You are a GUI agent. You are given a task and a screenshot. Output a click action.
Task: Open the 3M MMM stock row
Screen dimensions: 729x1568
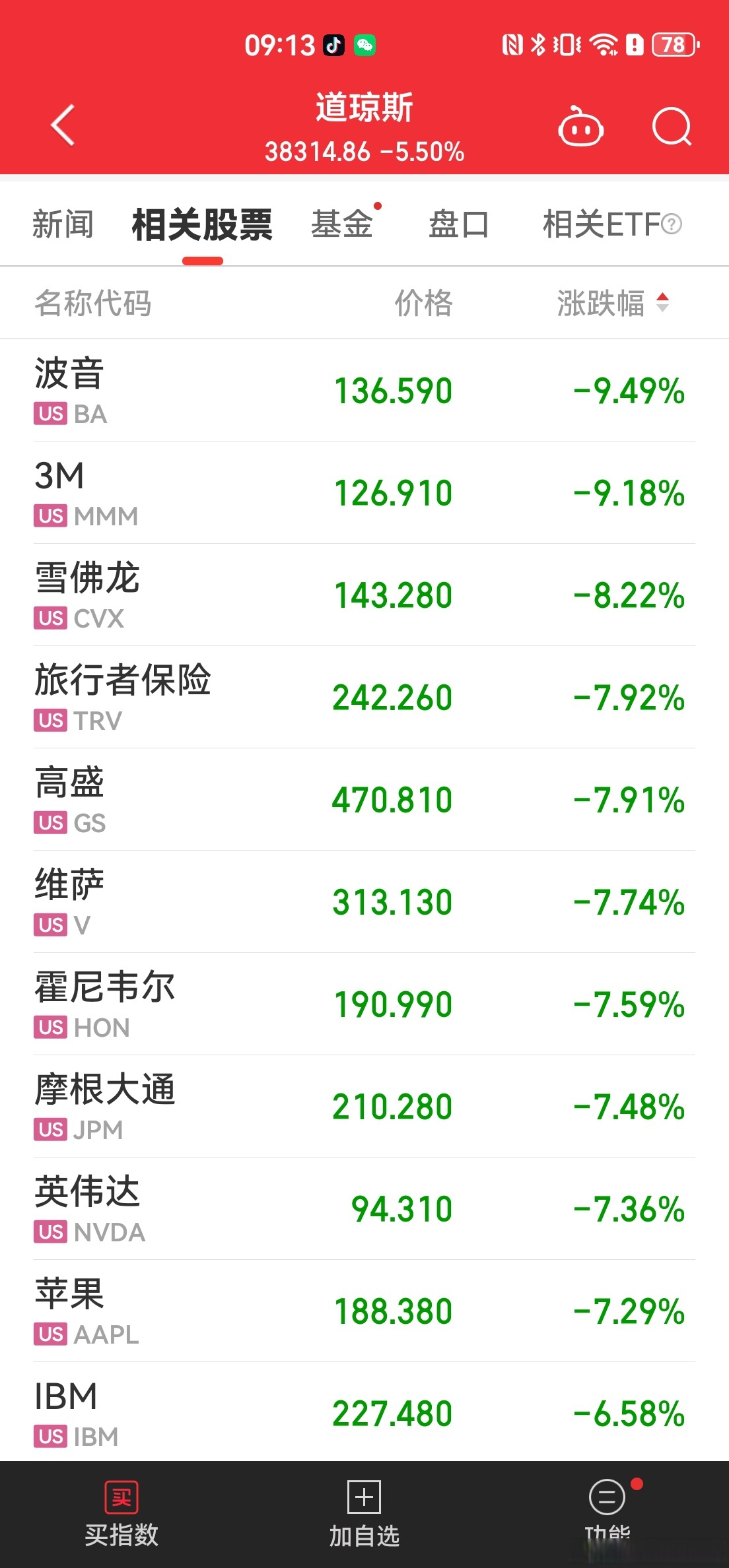coord(363,493)
